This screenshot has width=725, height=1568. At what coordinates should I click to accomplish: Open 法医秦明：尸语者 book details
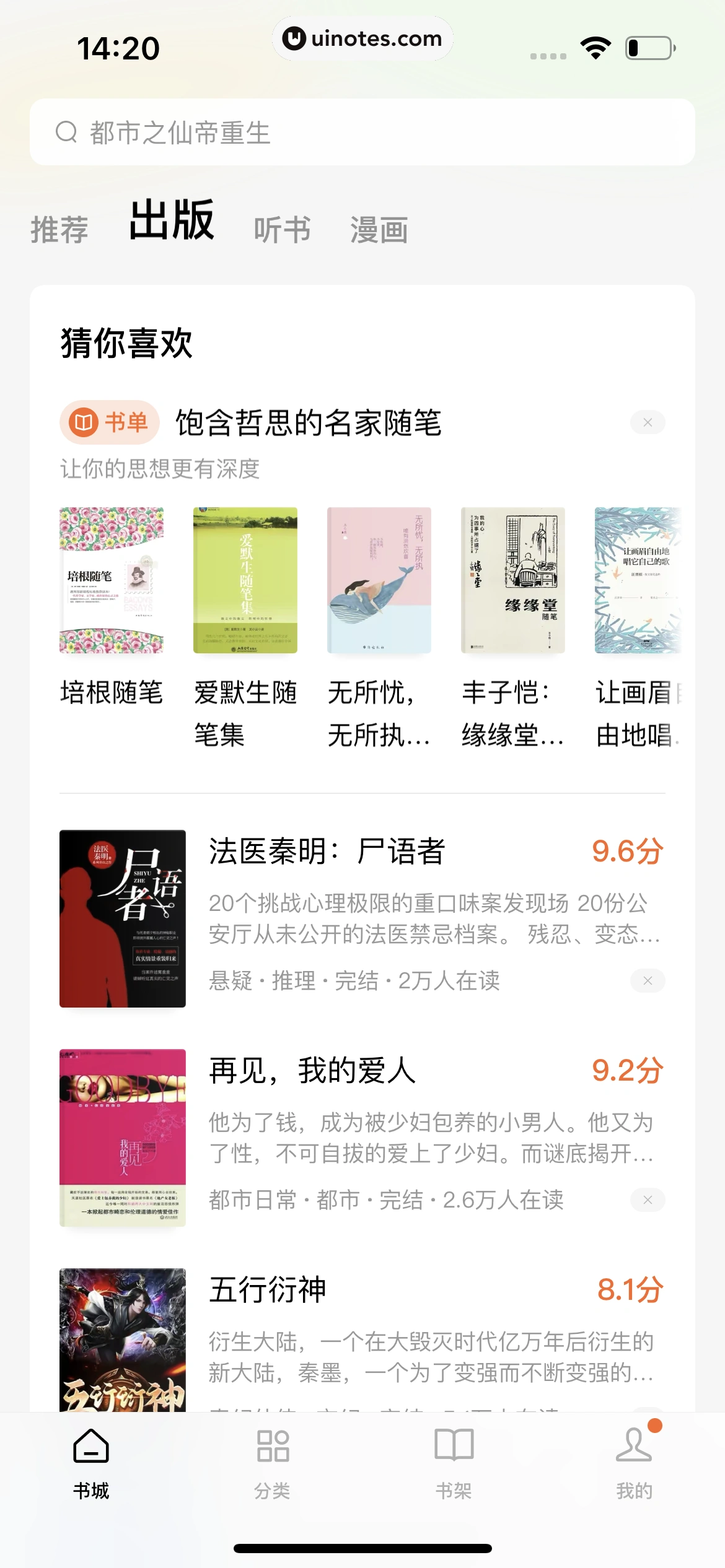pyautogui.click(x=327, y=852)
